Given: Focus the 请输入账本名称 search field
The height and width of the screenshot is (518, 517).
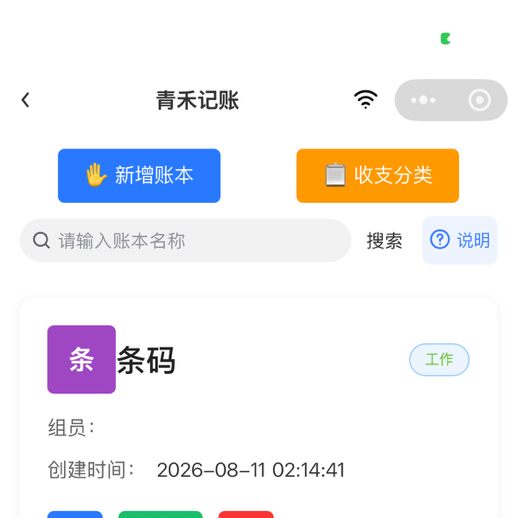Looking at the screenshot, I should pyautogui.click(x=185, y=240).
